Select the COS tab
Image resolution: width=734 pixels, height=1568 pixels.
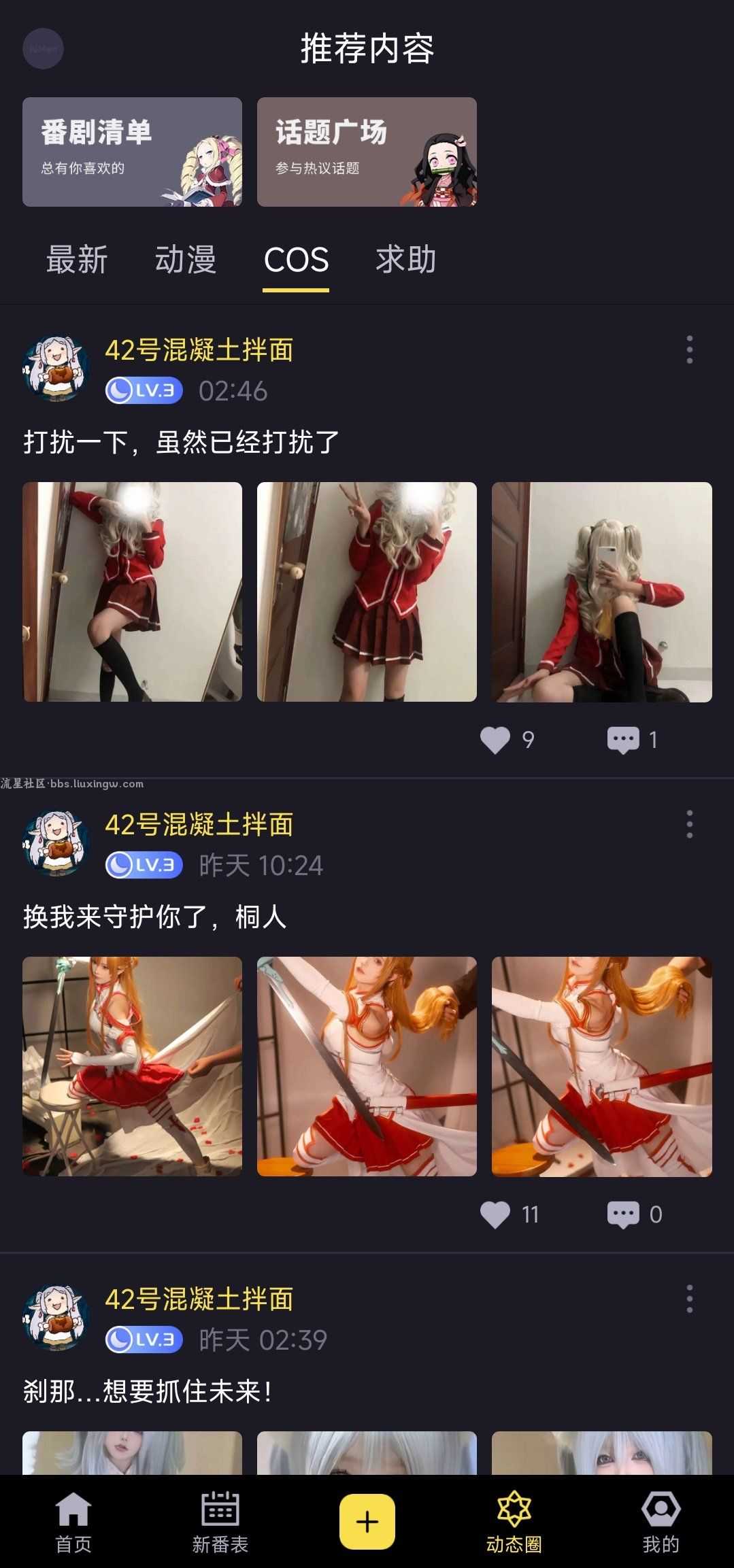[296, 260]
